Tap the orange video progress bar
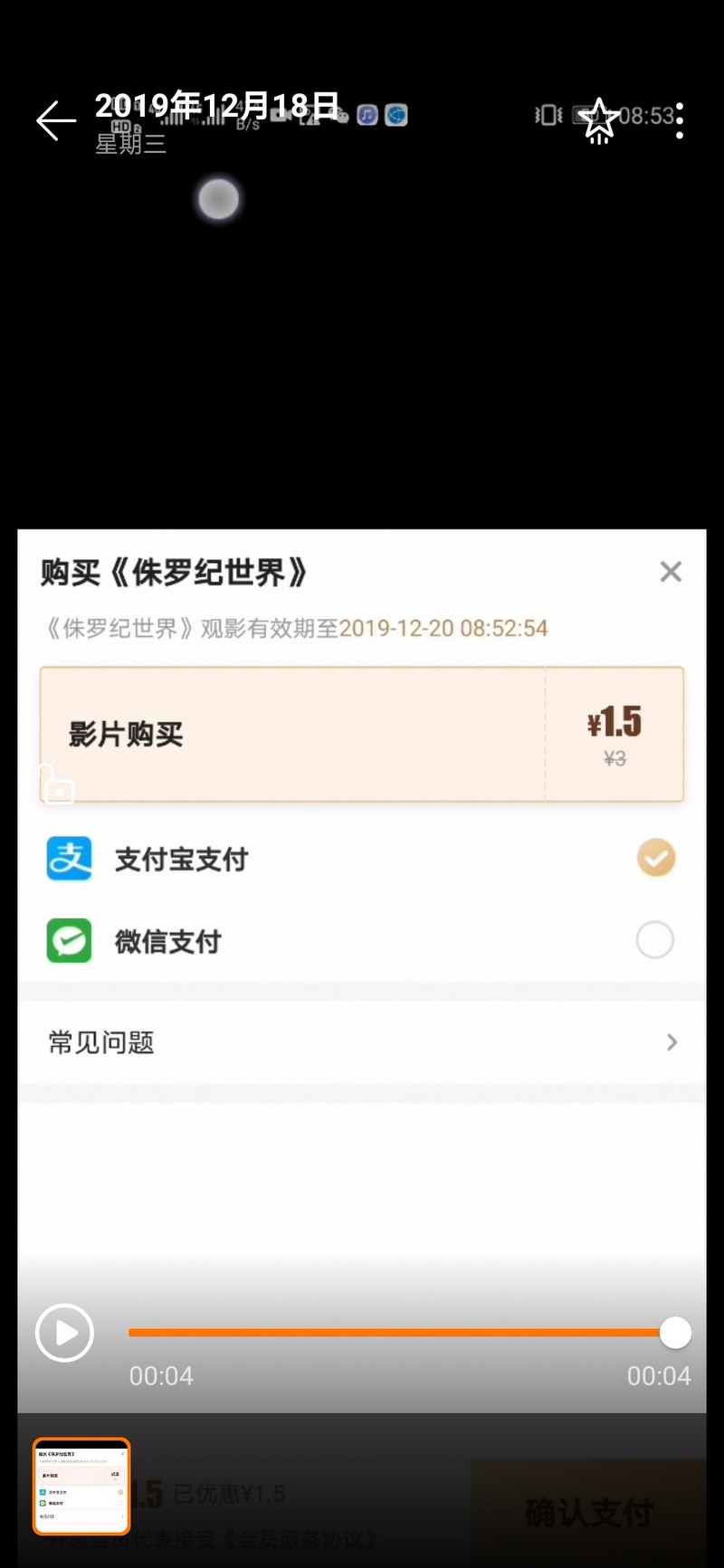This screenshot has height=1568, width=724. coord(398,1333)
